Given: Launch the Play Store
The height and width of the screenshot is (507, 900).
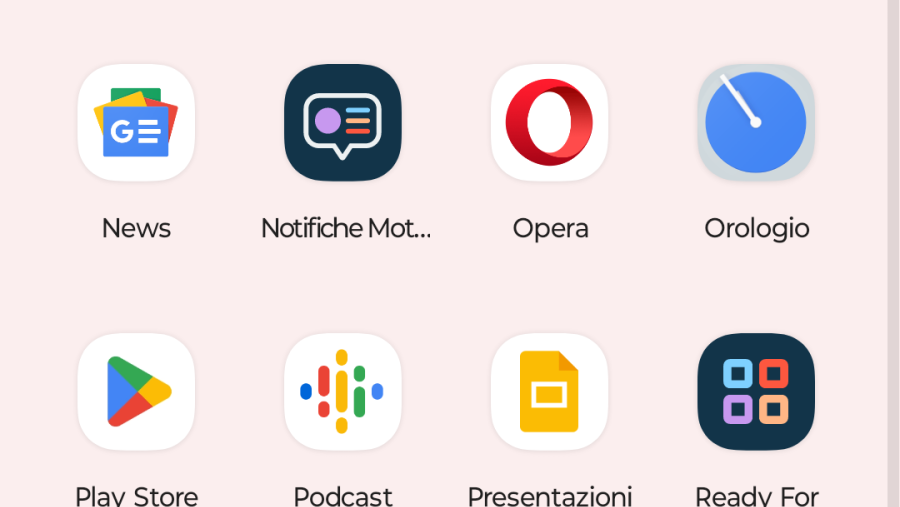Looking at the screenshot, I should coord(136,391).
